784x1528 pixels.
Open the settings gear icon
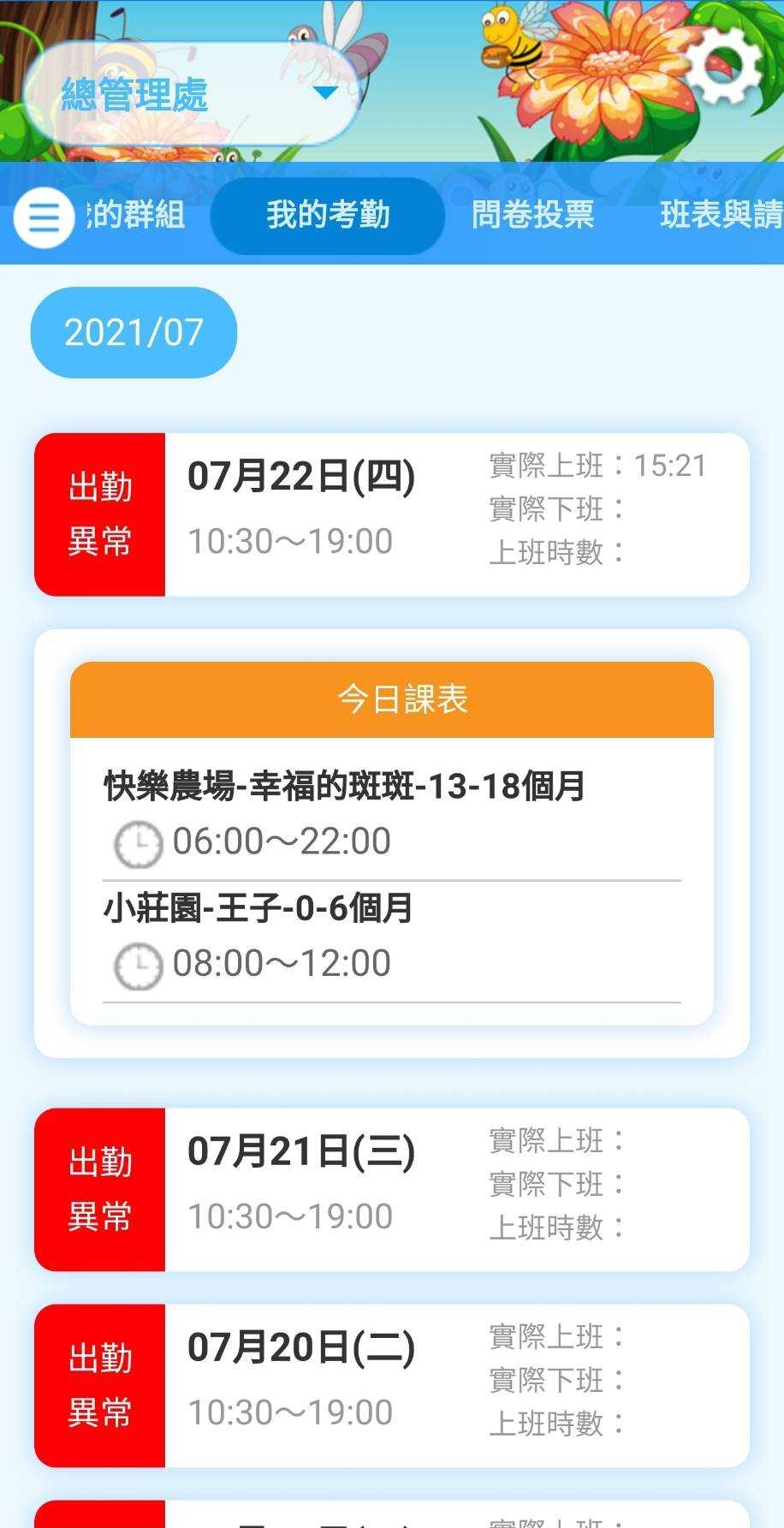tap(724, 69)
